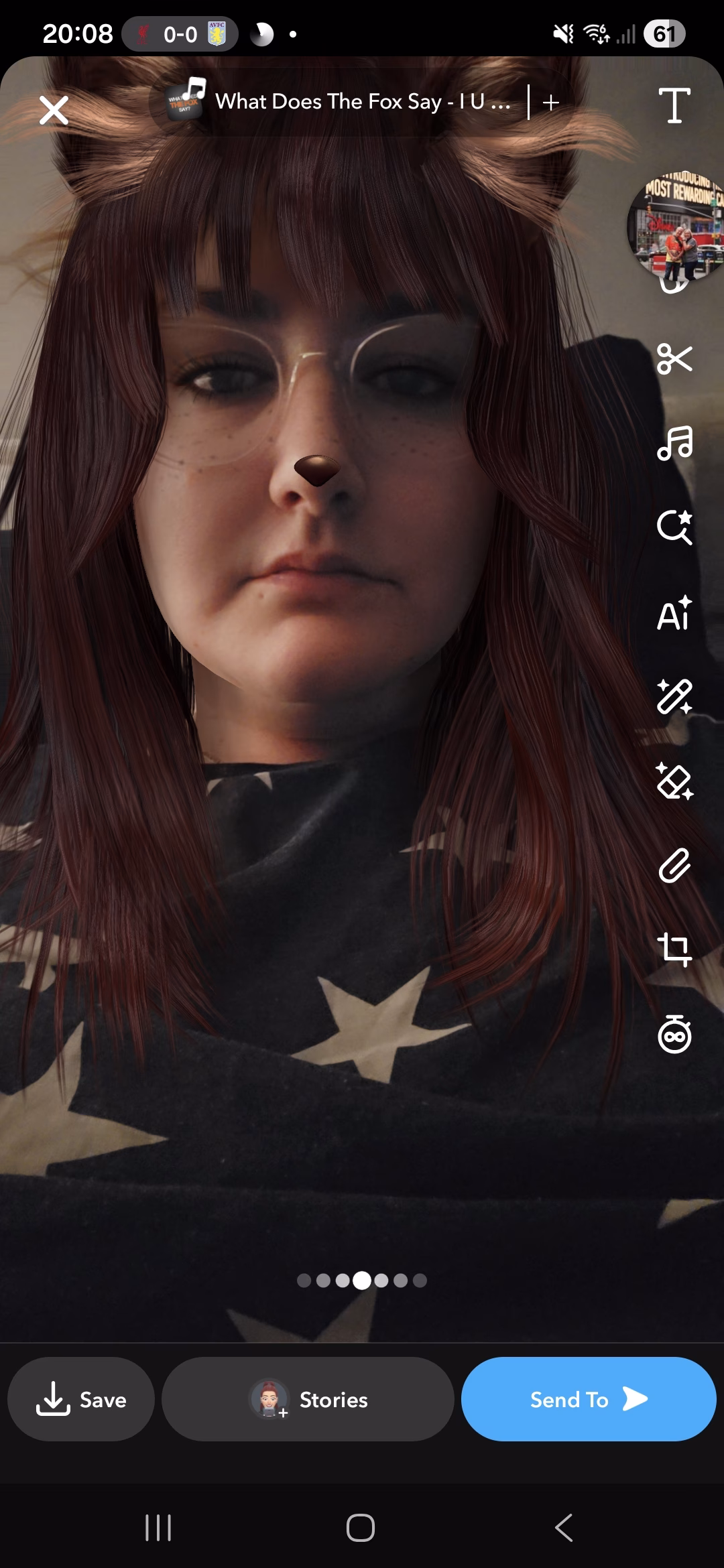Attach a link with the paperclip
The width and height of the screenshot is (724, 1568).
pos(674,865)
